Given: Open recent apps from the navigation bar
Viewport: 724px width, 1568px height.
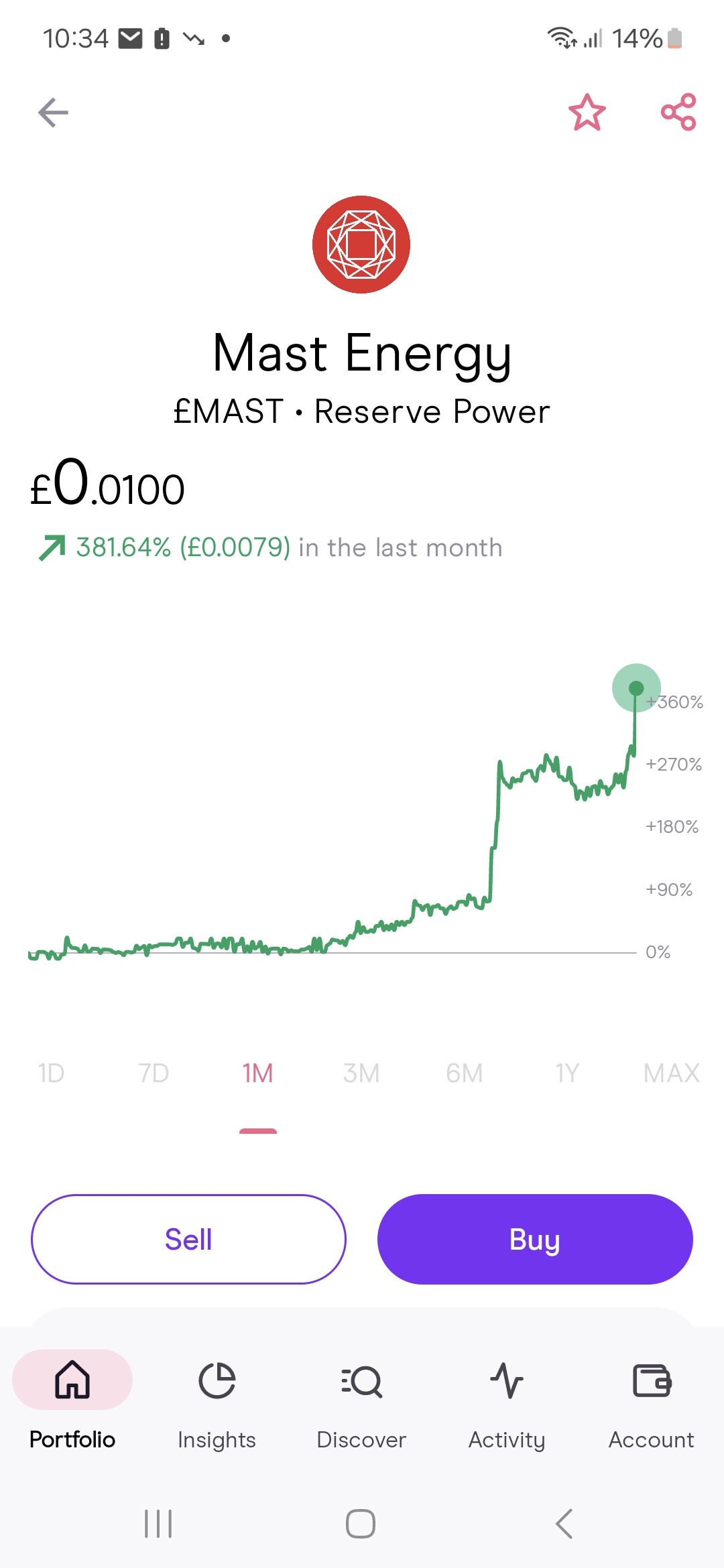Looking at the screenshot, I should coord(158,1523).
